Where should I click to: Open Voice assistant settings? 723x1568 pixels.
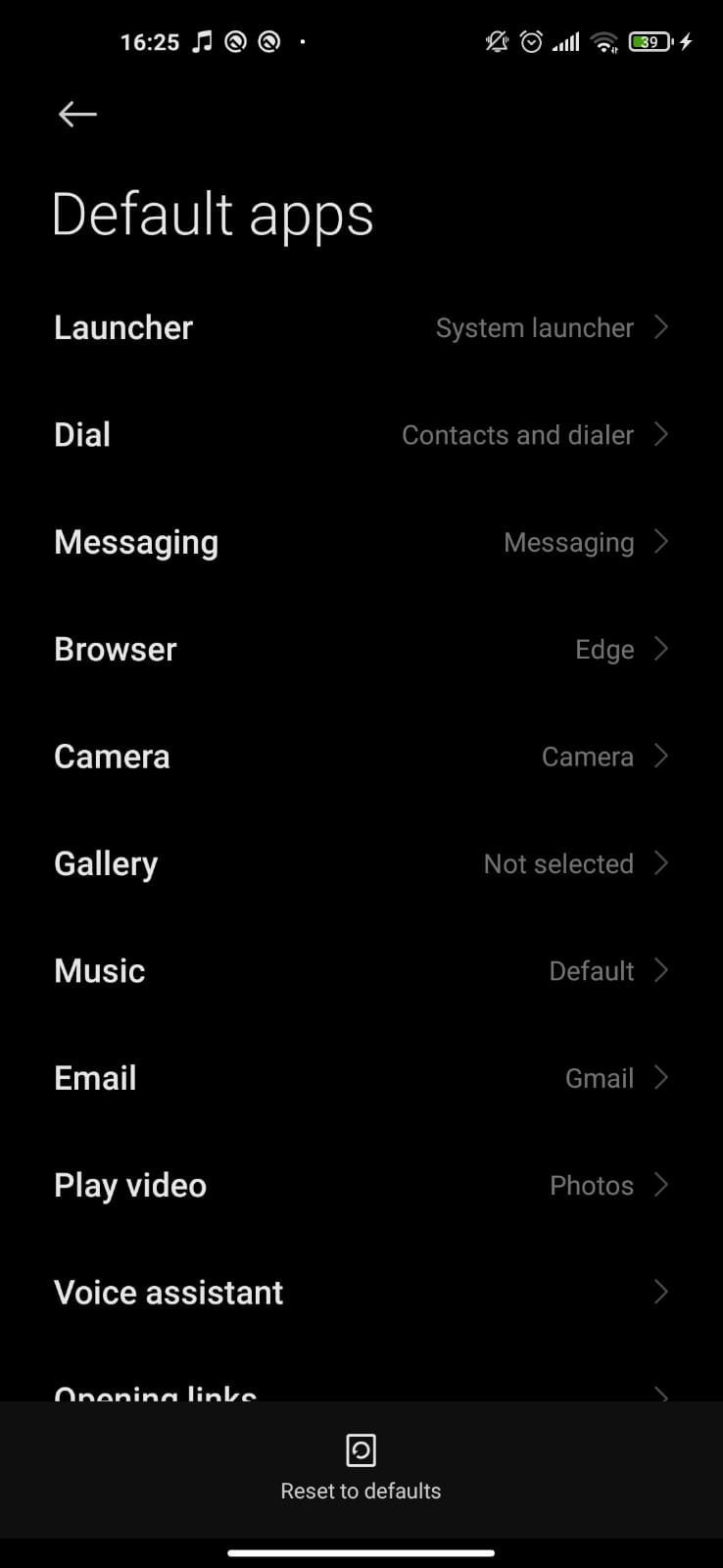[x=361, y=1293]
